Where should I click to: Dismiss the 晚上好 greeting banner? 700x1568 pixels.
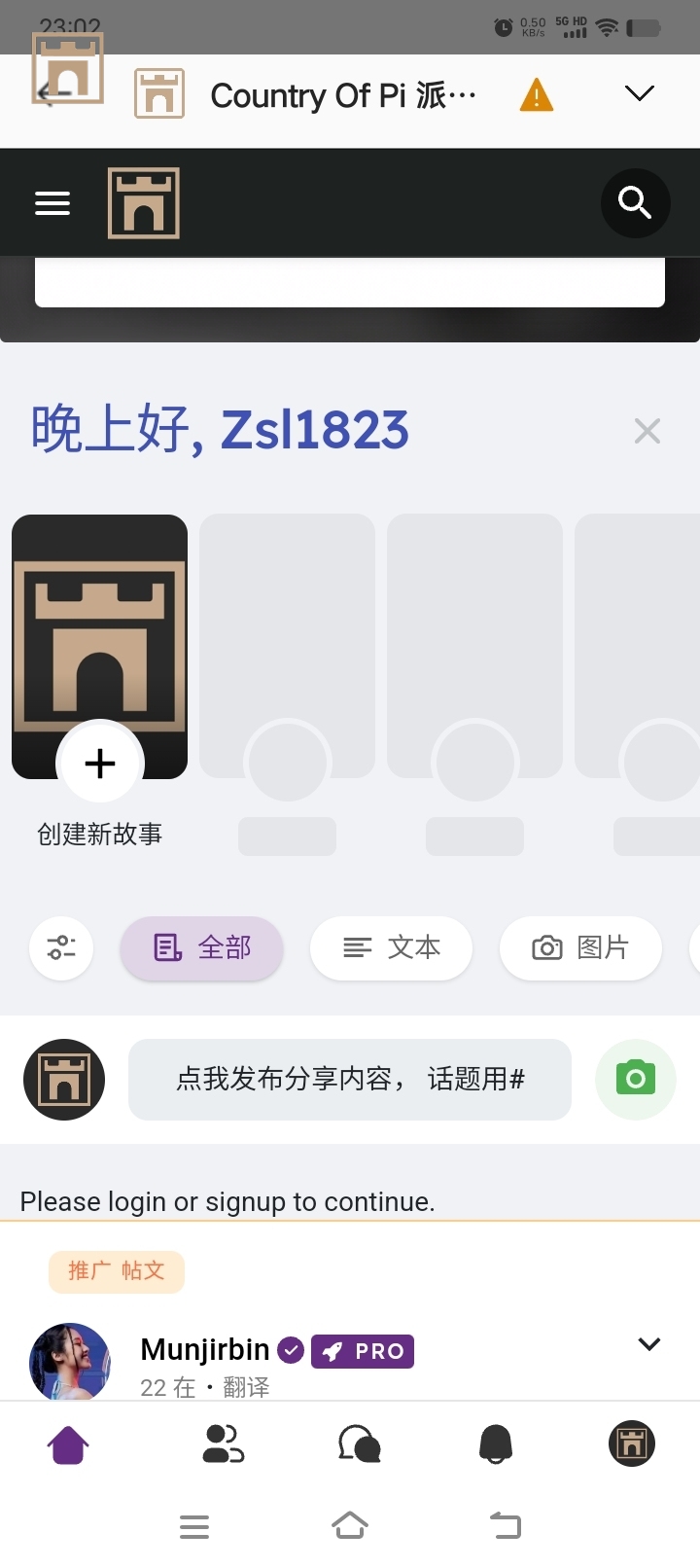pos(647,431)
